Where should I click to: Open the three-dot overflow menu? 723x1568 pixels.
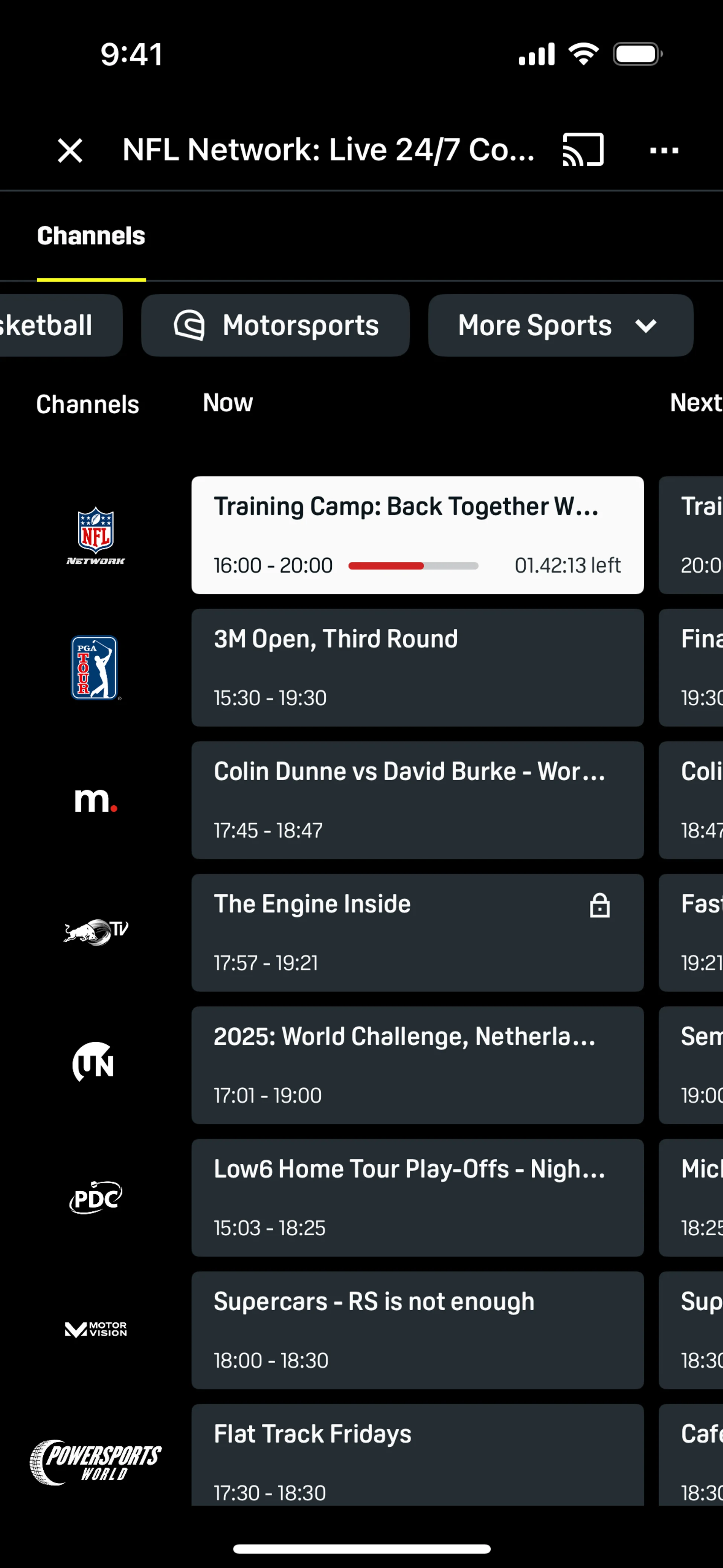click(x=664, y=150)
